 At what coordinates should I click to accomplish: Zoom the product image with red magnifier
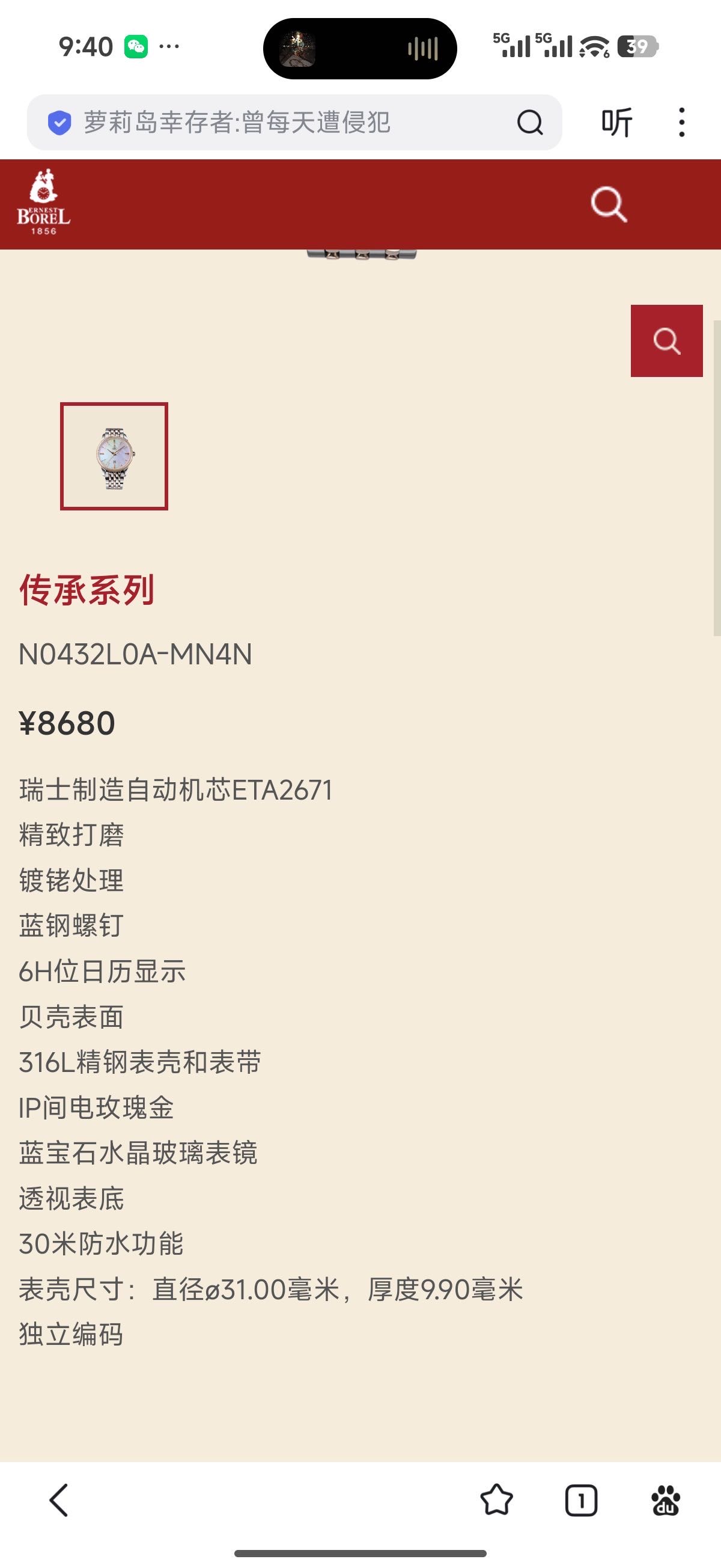tap(666, 341)
